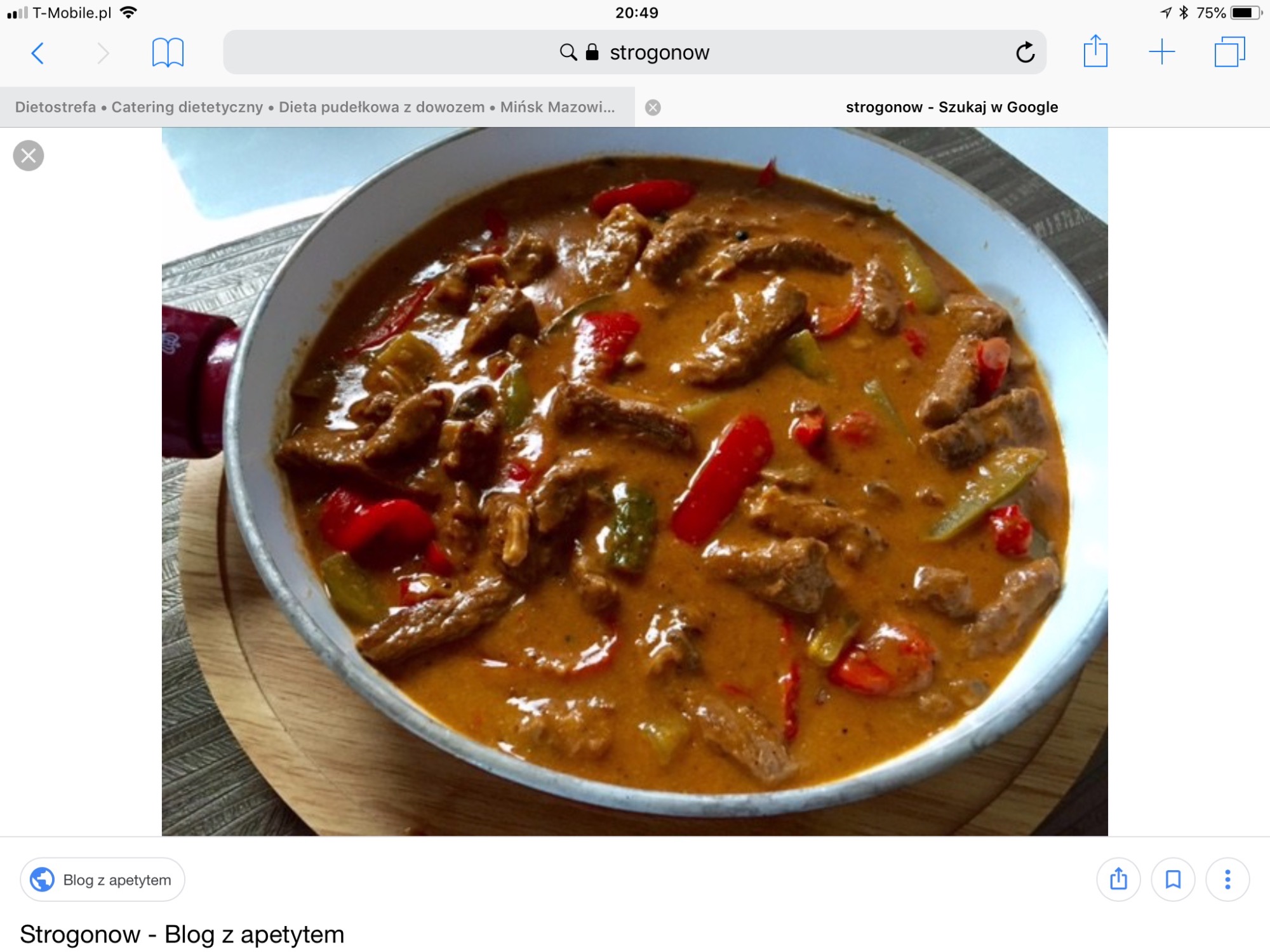Visit the Blog z apetytem source chip
Viewport: 1270px width, 952px height.
(103, 880)
